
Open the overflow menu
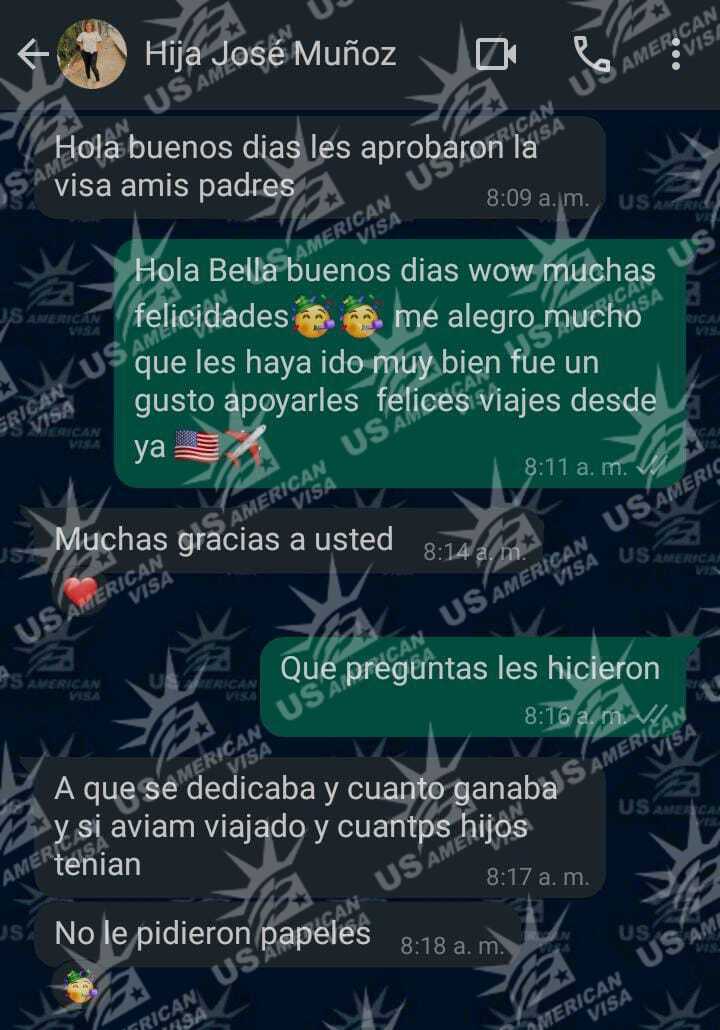pos(677,54)
